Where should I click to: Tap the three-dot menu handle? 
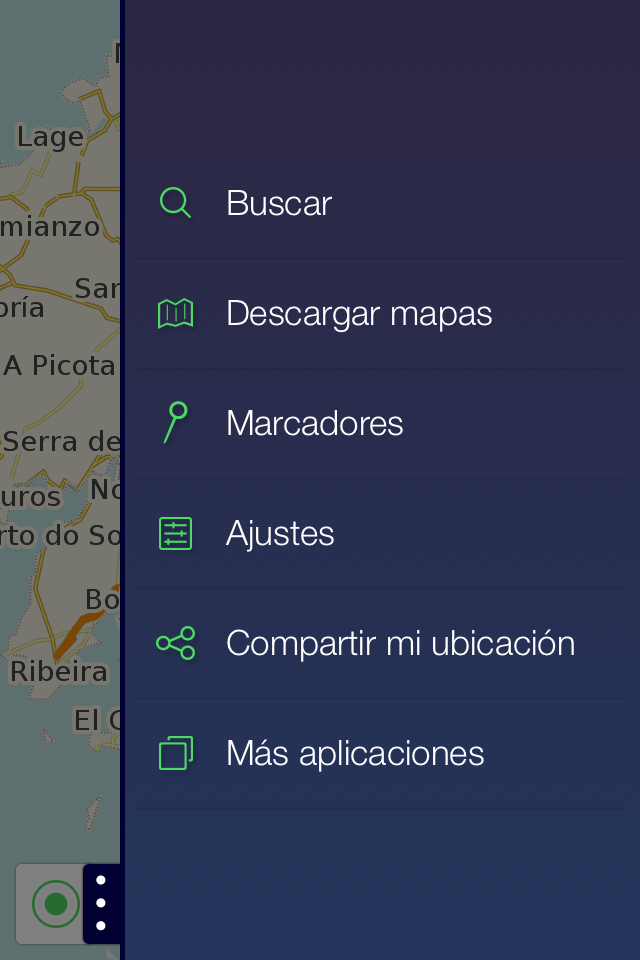(101, 903)
